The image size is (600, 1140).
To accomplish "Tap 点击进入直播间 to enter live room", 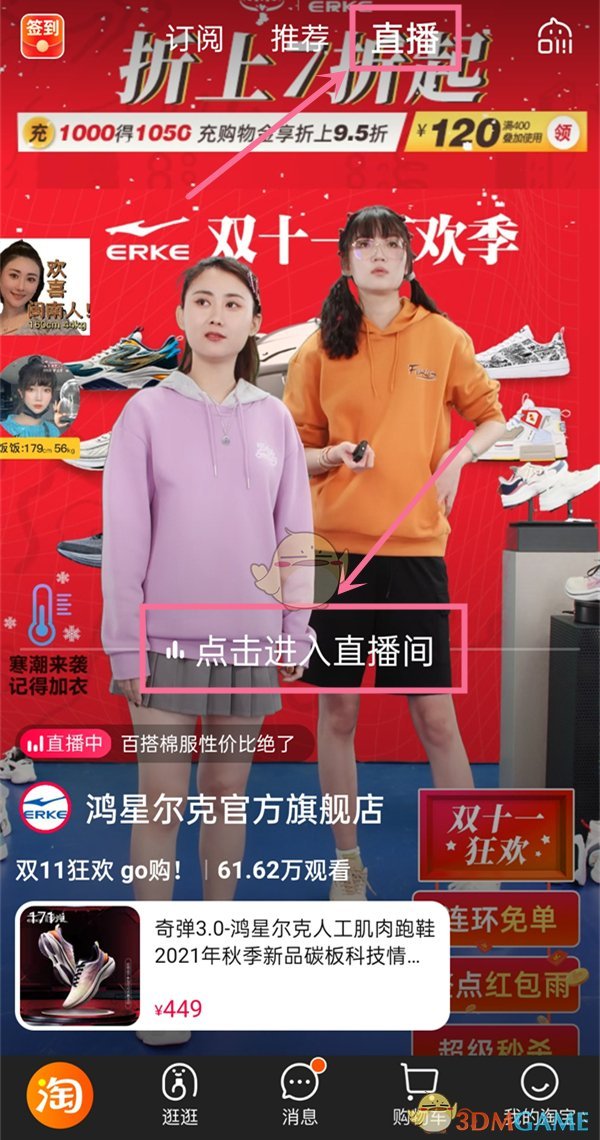I will click(303, 651).
